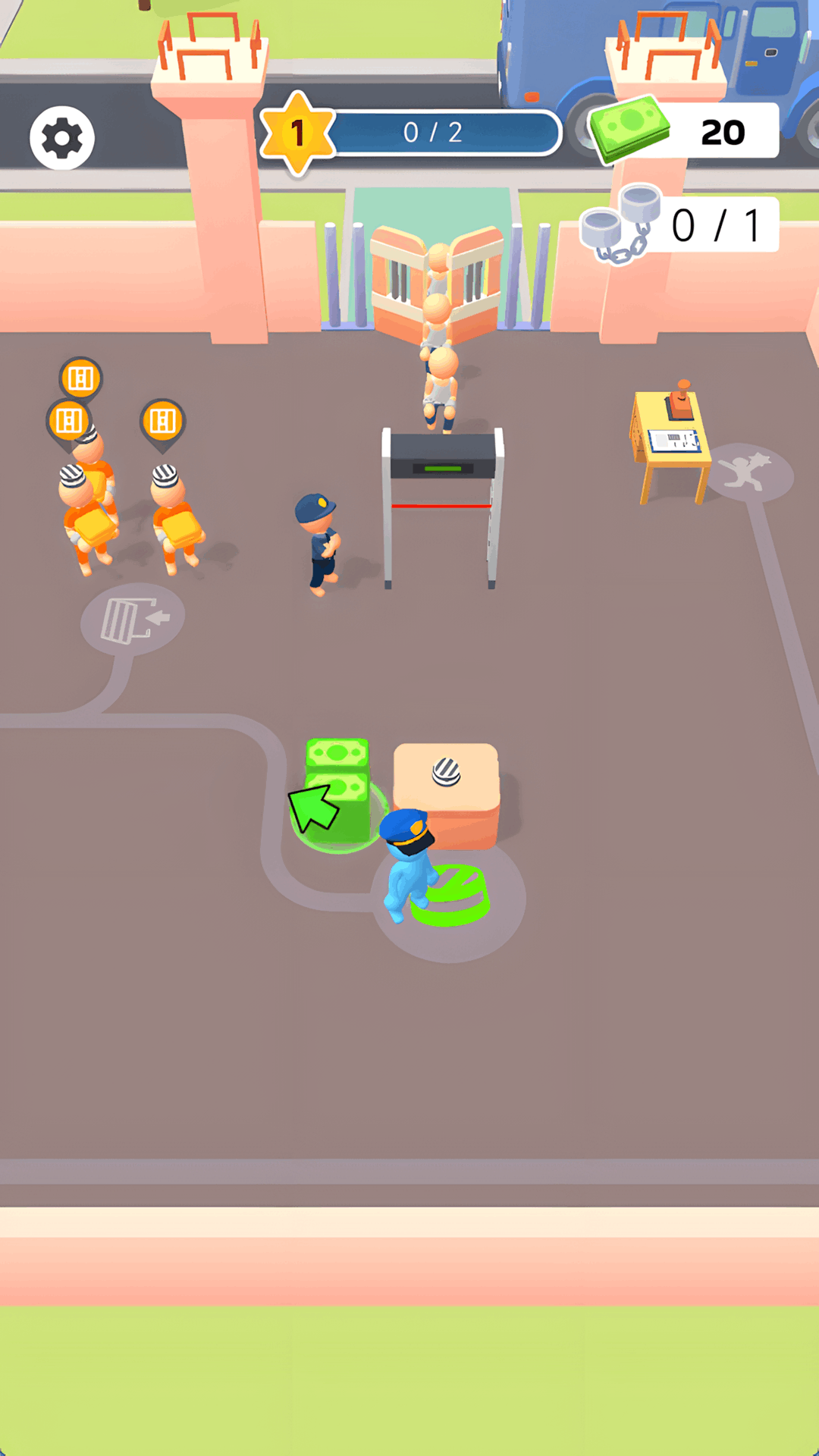
Task: Open the settings gear
Action: click(x=62, y=139)
